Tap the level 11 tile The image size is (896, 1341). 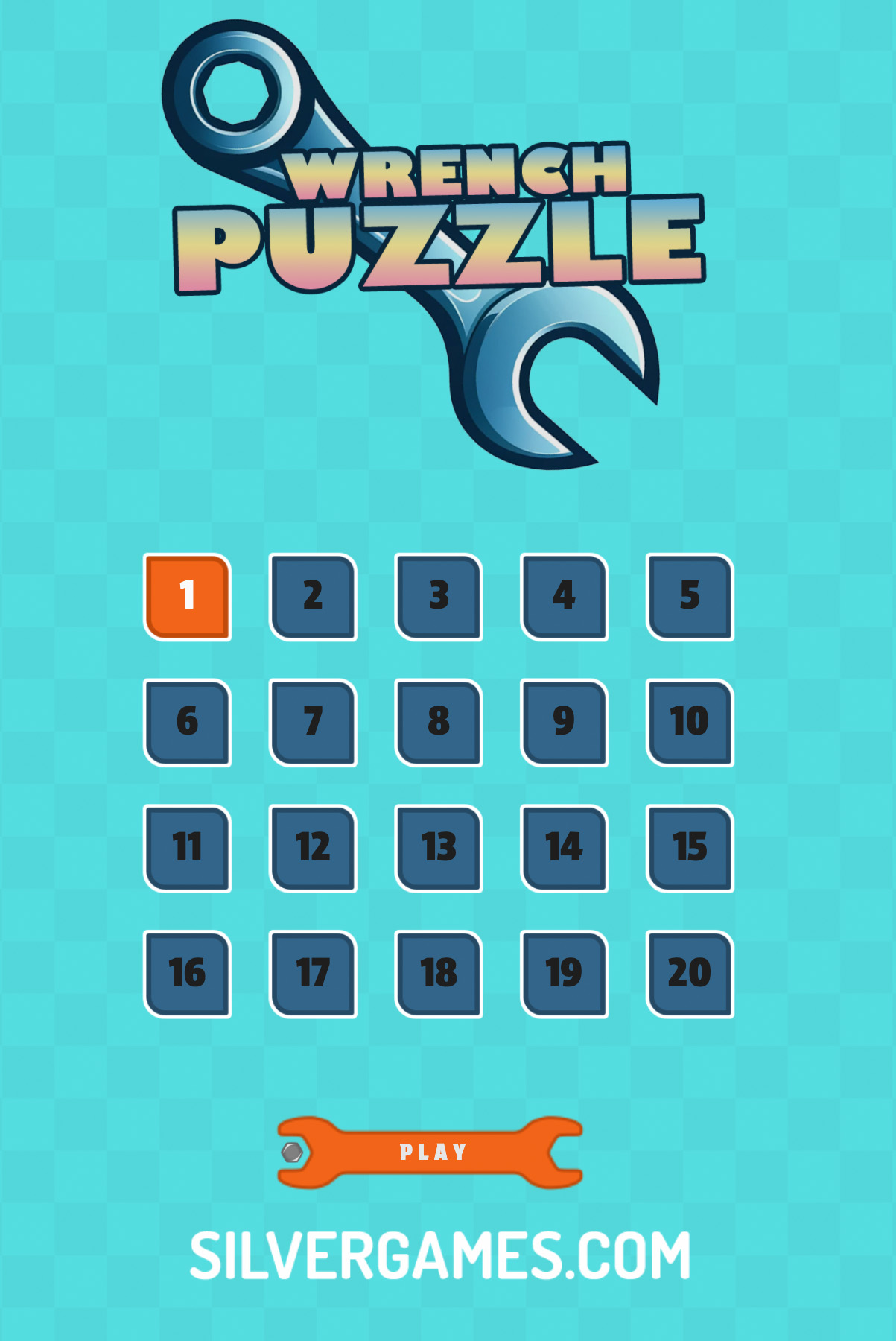[187, 849]
